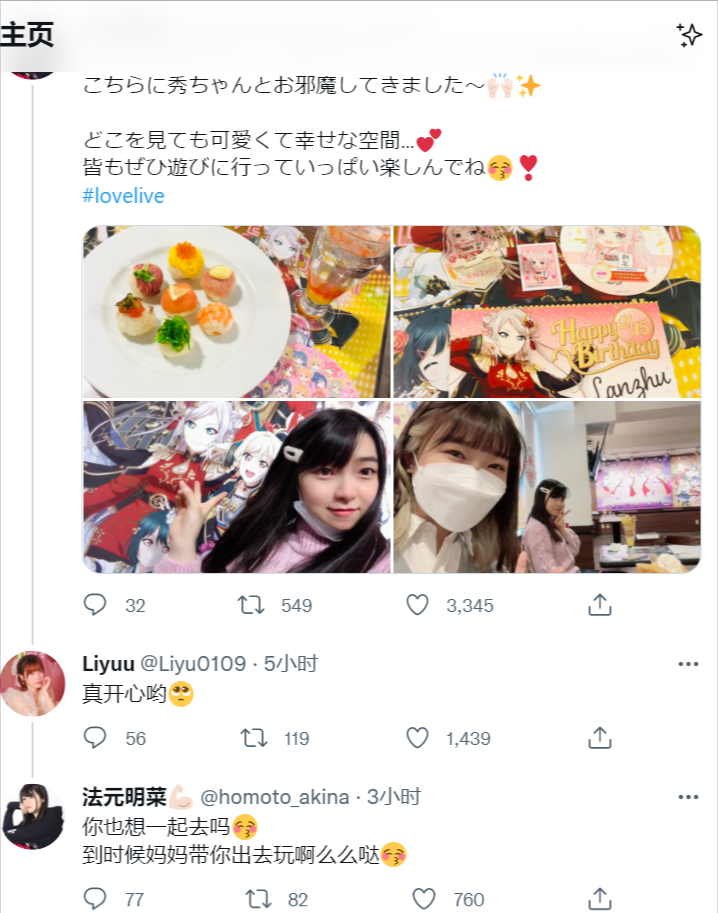Retweet Liyuu's tweet
718x913 pixels.
[255, 738]
